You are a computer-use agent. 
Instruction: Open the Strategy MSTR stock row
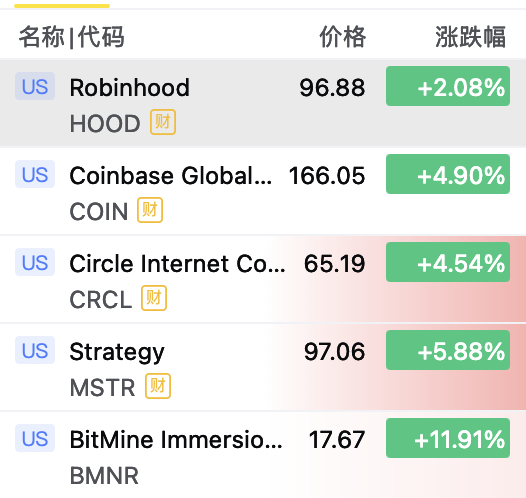tap(263, 367)
